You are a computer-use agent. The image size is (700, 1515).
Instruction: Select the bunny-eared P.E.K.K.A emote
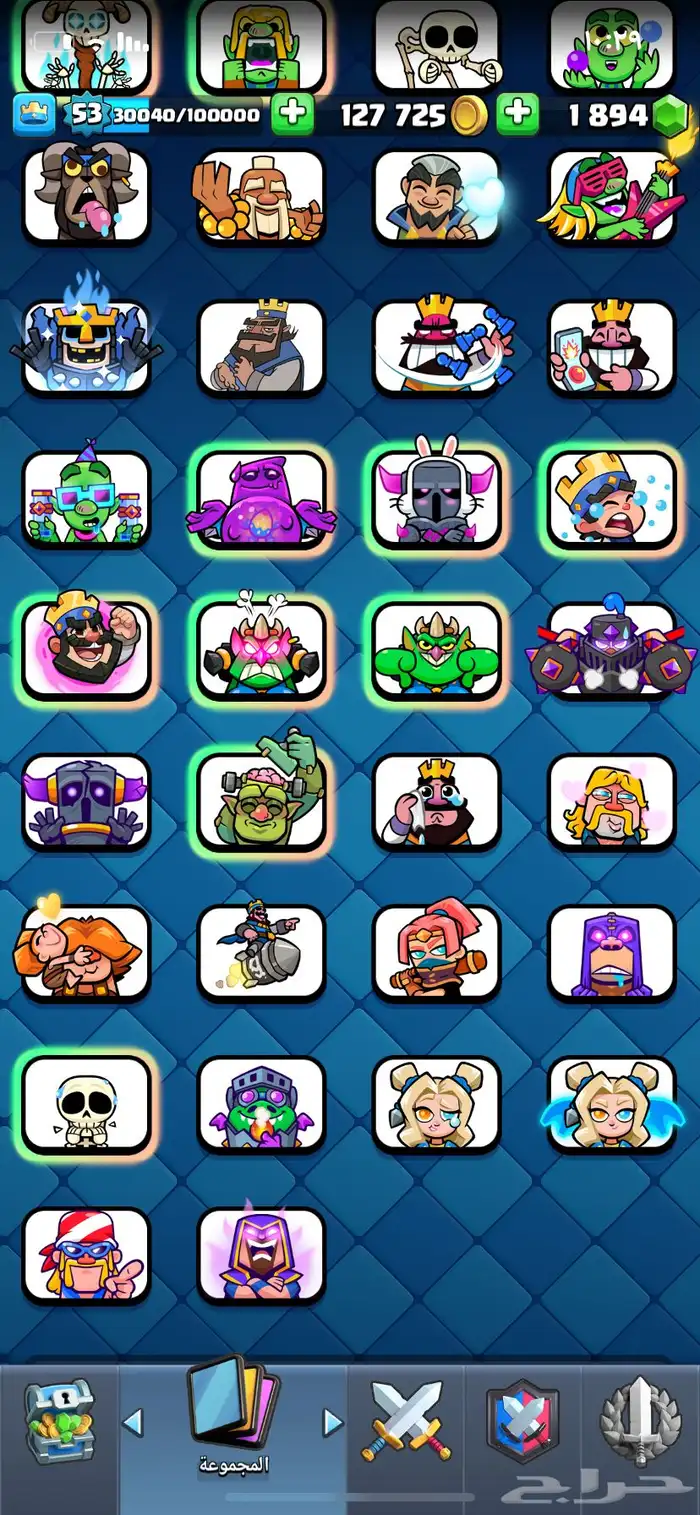436,498
